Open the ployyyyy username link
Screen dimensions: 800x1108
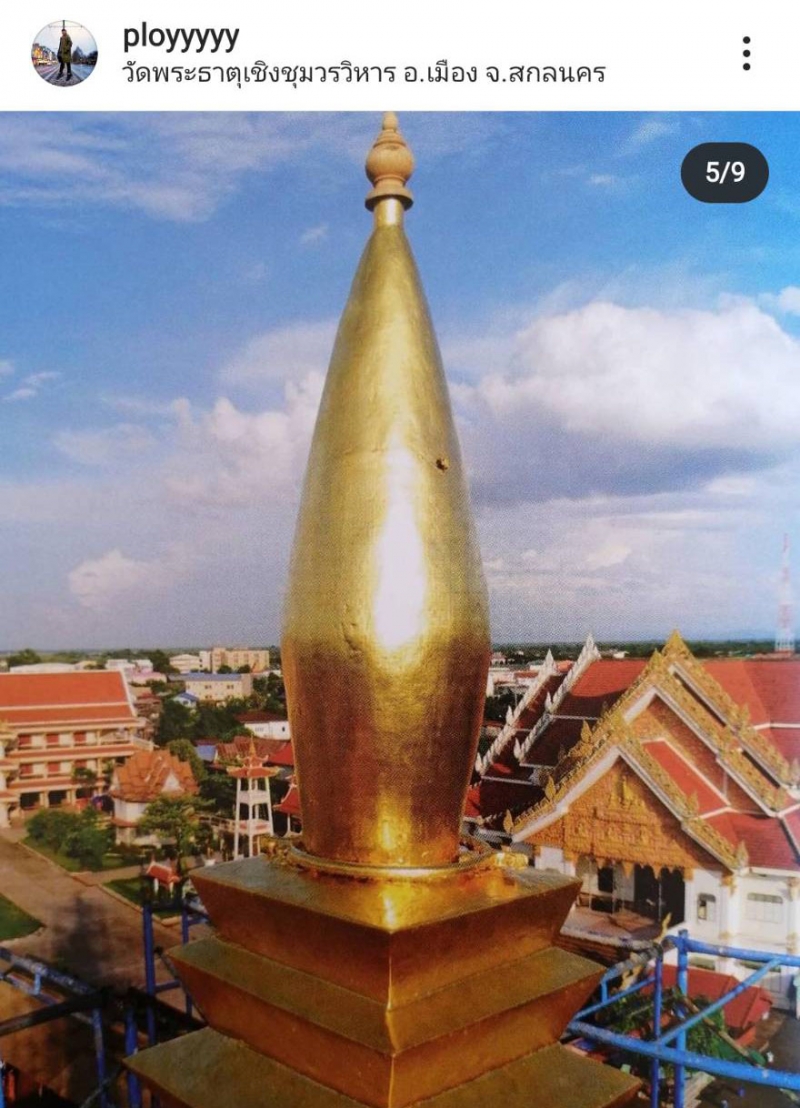(x=181, y=37)
